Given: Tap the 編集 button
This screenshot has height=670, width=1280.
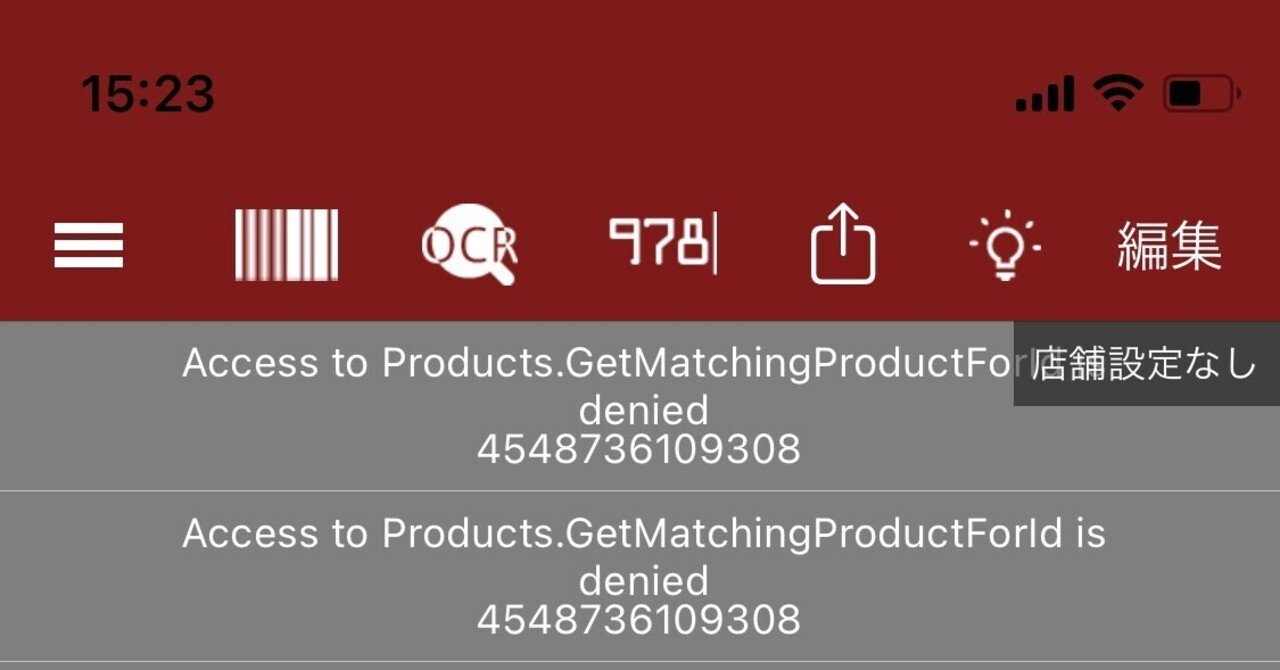Looking at the screenshot, I should click(x=1169, y=246).
